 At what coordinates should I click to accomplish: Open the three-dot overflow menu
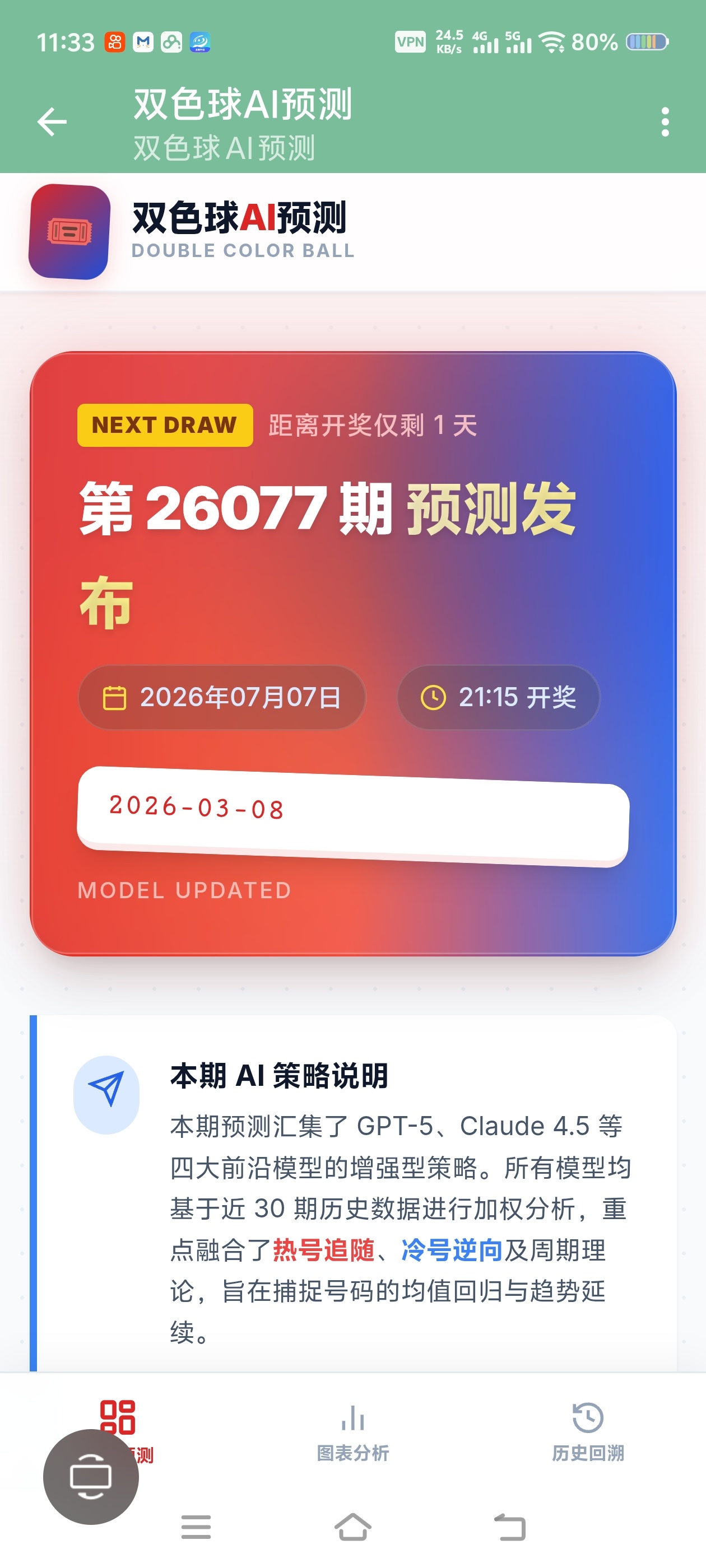pyautogui.click(x=665, y=122)
